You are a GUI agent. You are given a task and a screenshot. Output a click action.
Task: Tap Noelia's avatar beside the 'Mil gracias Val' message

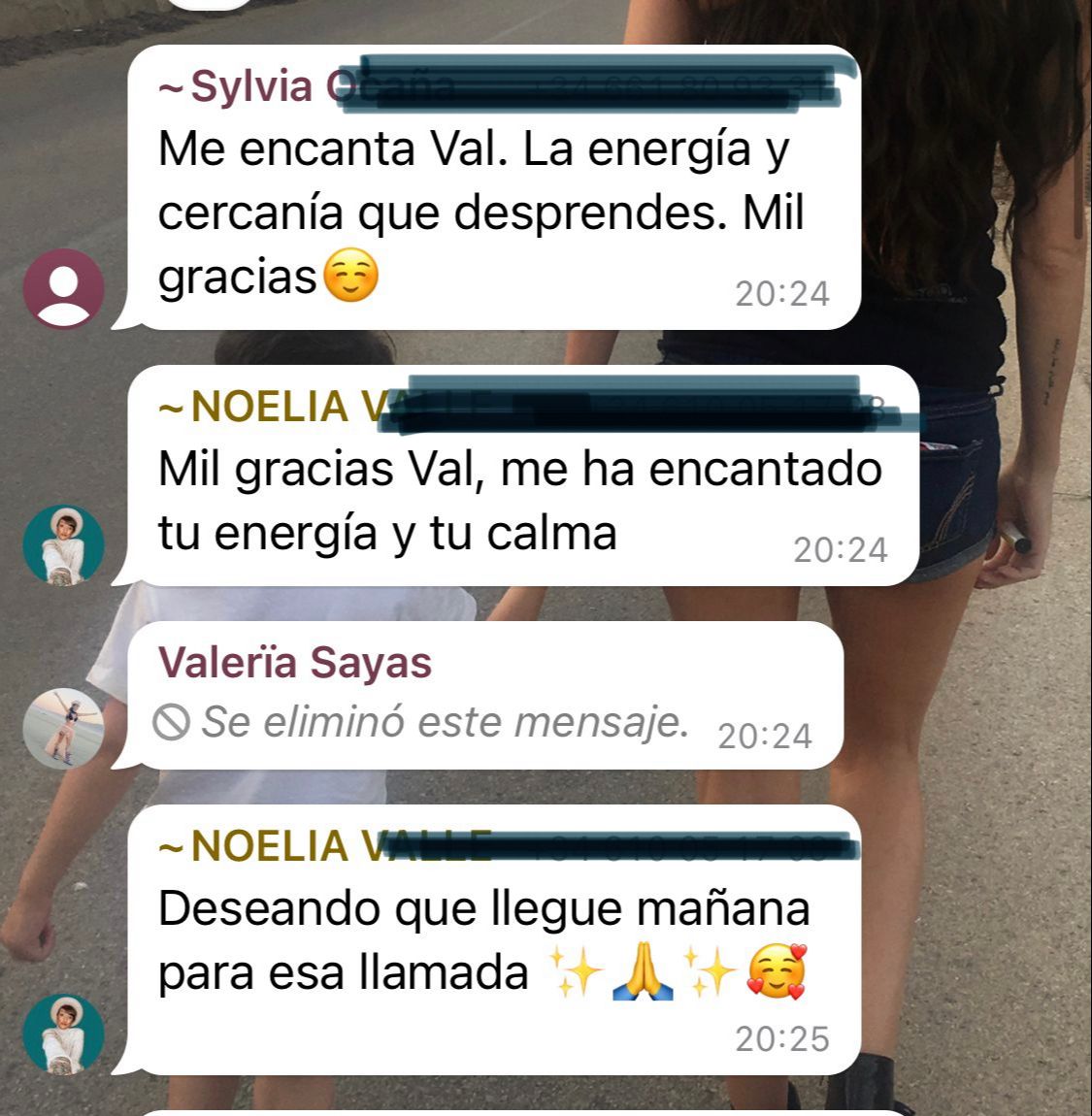coord(63,545)
